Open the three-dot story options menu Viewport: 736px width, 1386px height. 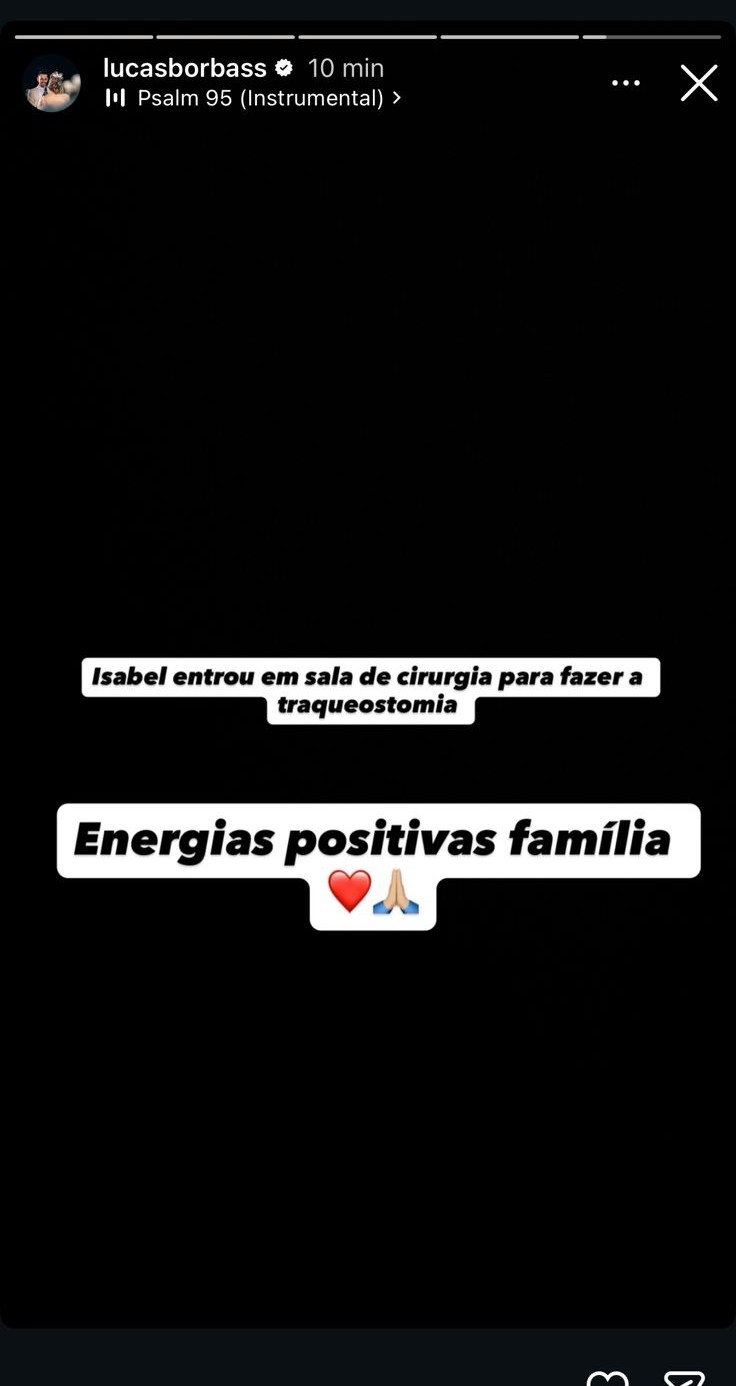pyautogui.click(x=626, y=83)
